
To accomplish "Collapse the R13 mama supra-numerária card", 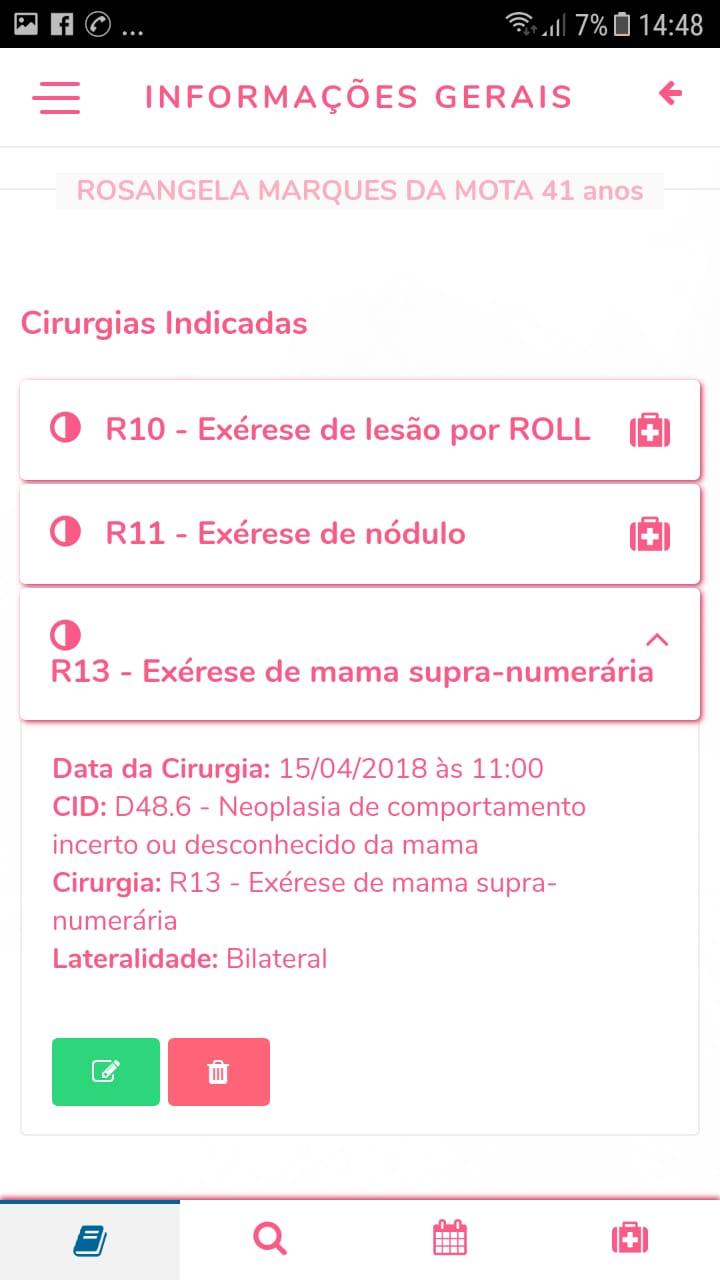I will pyautogui.click(x=657, y=640).
